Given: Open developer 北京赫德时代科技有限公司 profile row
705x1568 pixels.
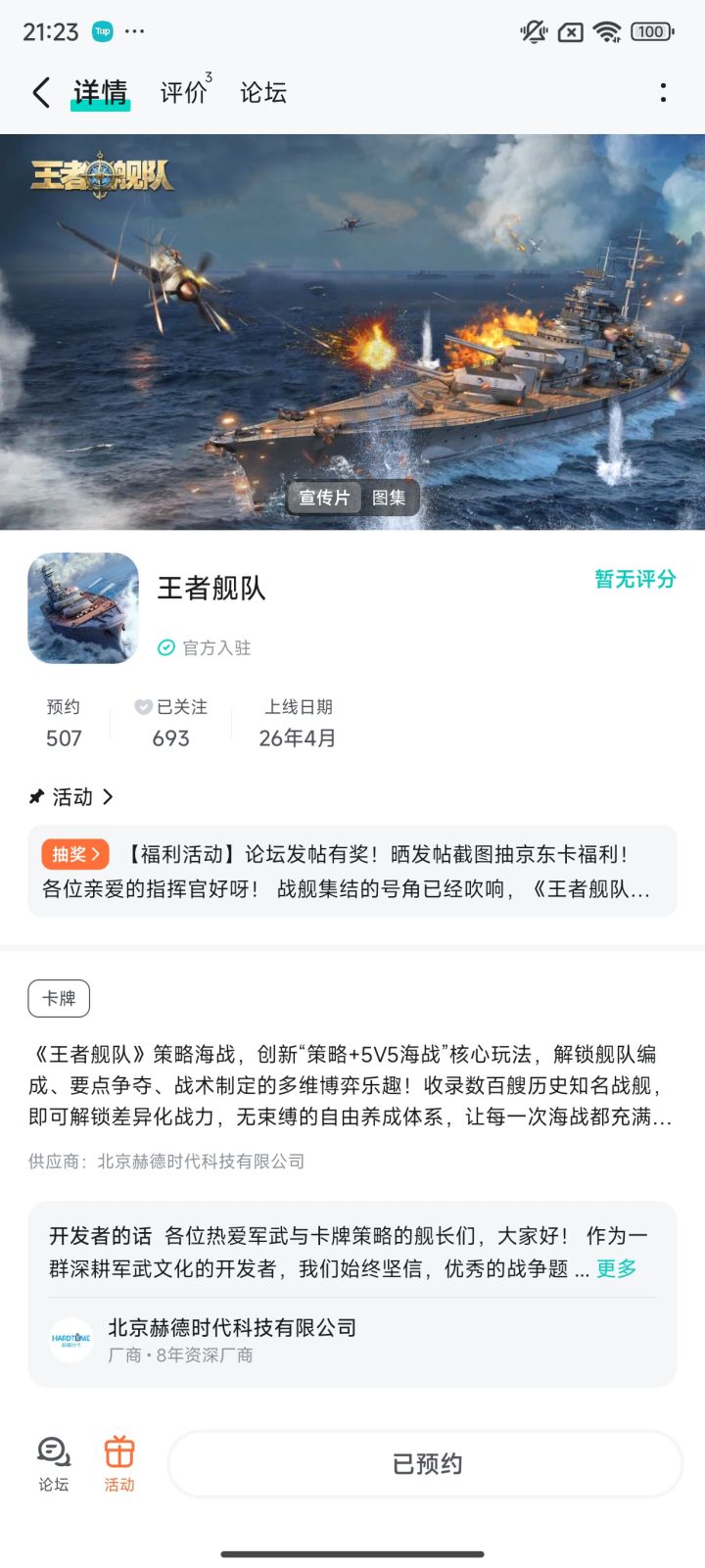Looking at the screenshot, I should click(x=352, y=1341).
